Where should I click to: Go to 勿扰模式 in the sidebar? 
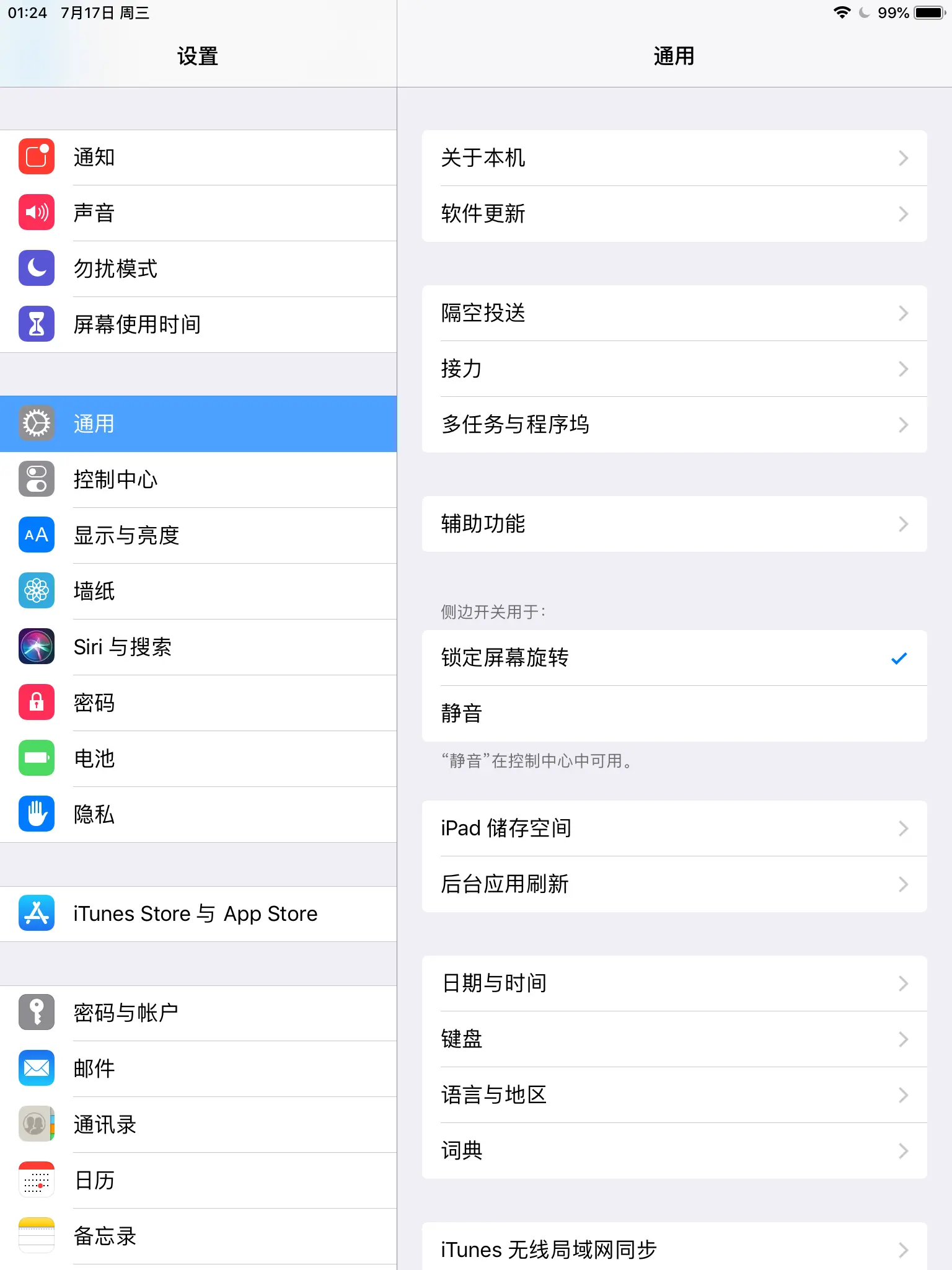[198, 269]
